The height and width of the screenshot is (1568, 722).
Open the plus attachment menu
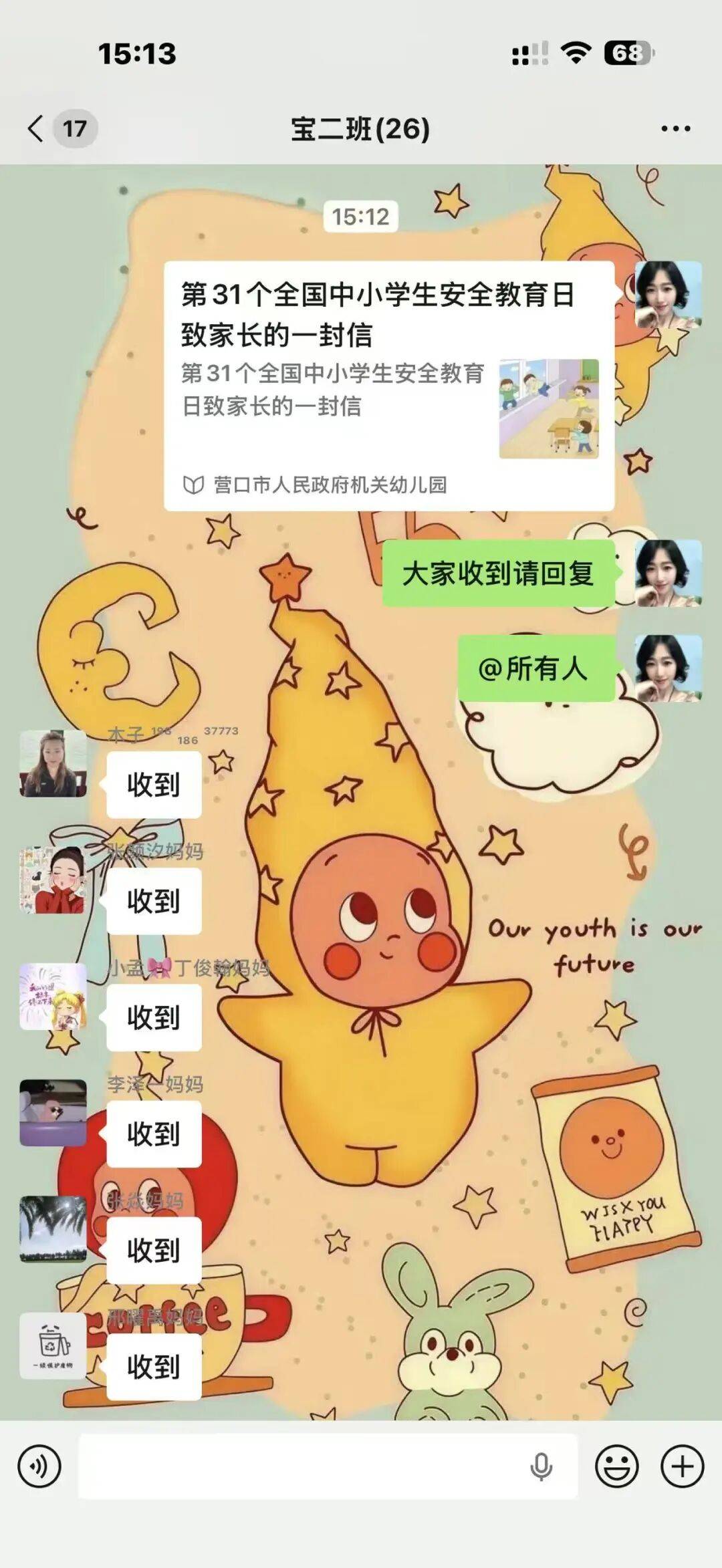pyautogui.click(x=682, y=1466)
